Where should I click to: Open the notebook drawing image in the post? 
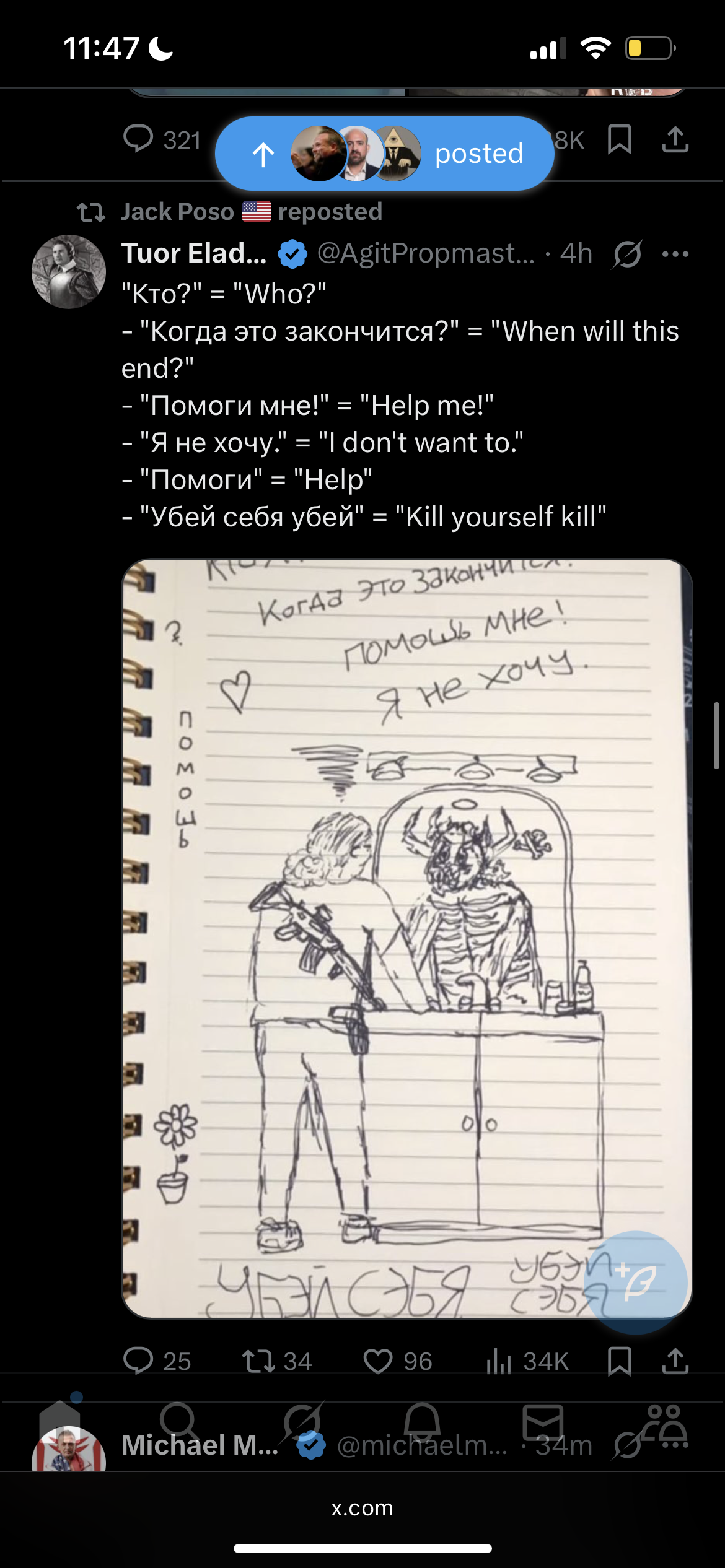click(x=406, y=938)
